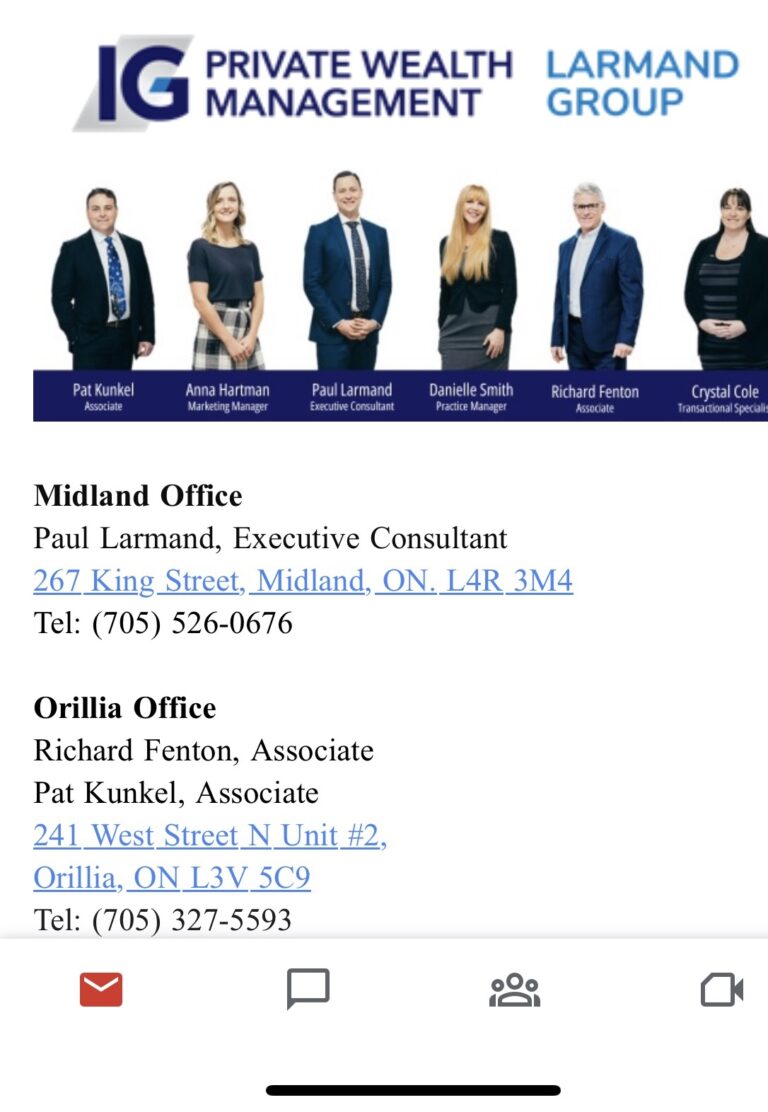Viewport: 768px width, 1112px height.
Task: Switch to the Chat tab
Action: (x=308, y=990)
